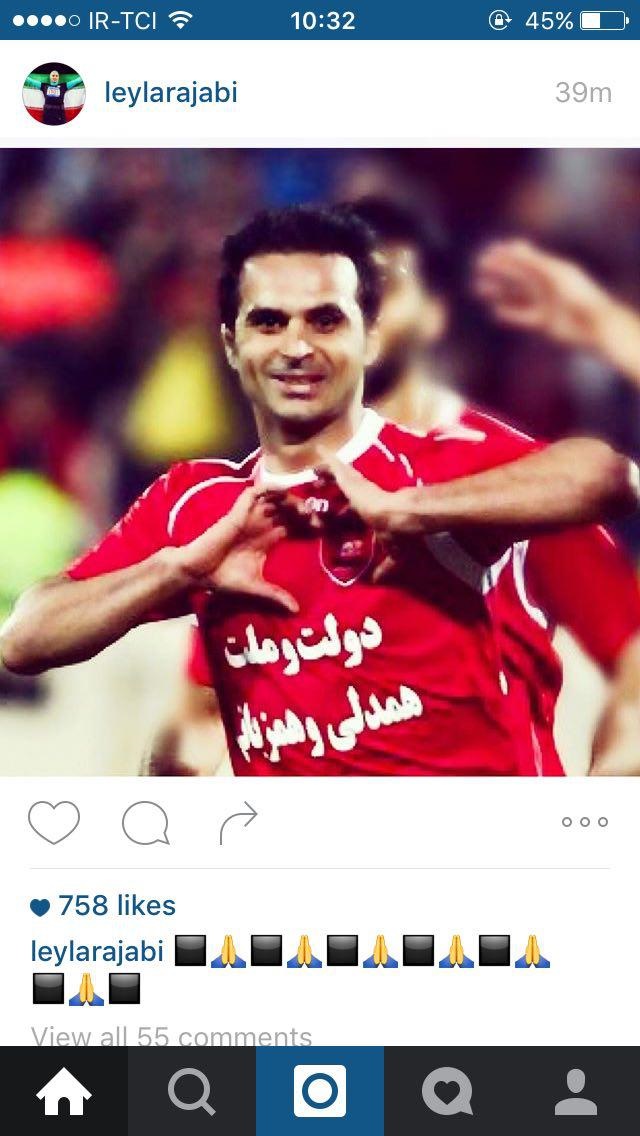The width and height of the screenshot is (640, 1136).
Task: Switch to the Search tab
Action: click(191, 1091)
